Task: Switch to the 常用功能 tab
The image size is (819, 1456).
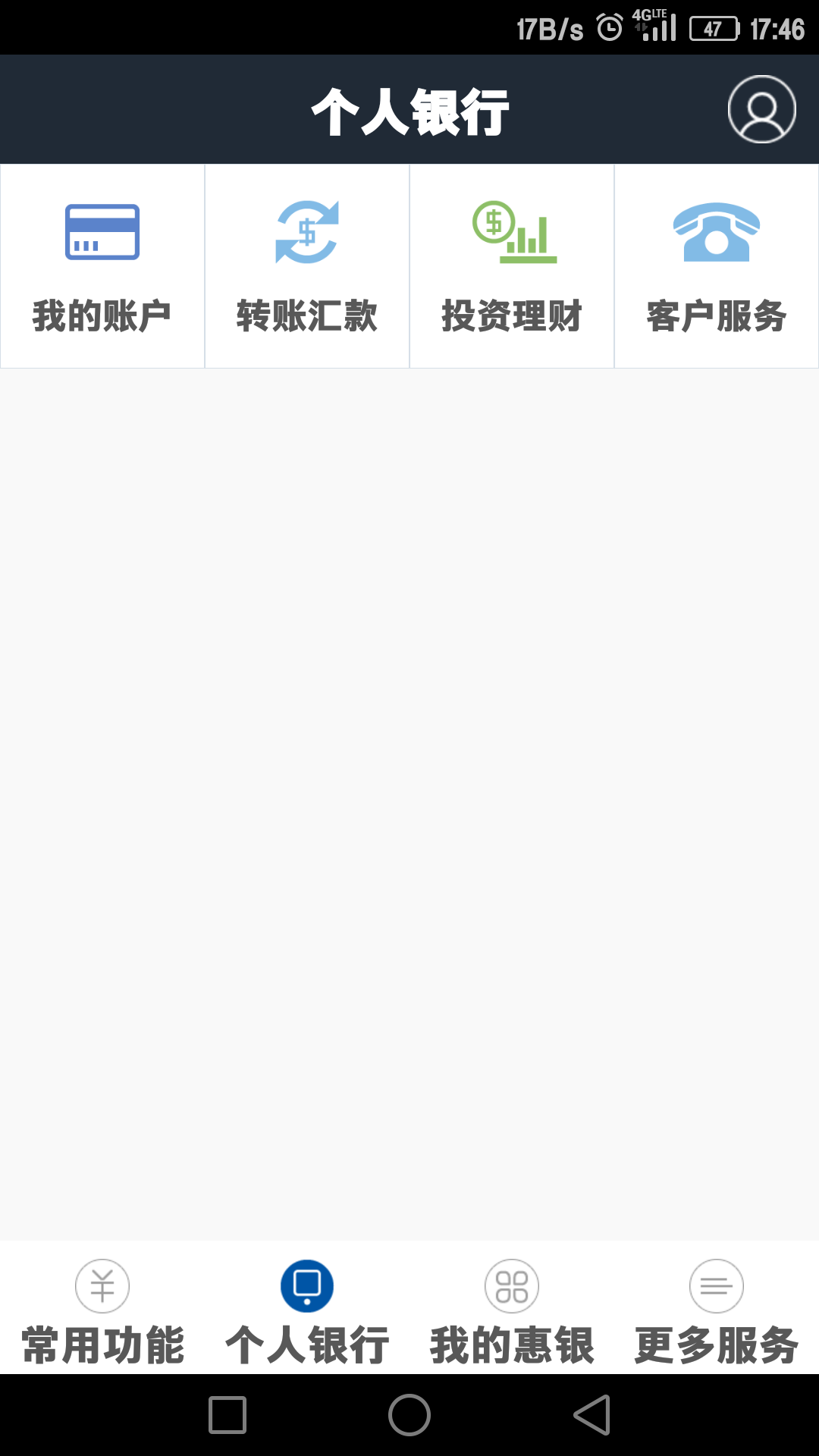Action: coord(102,1312)
